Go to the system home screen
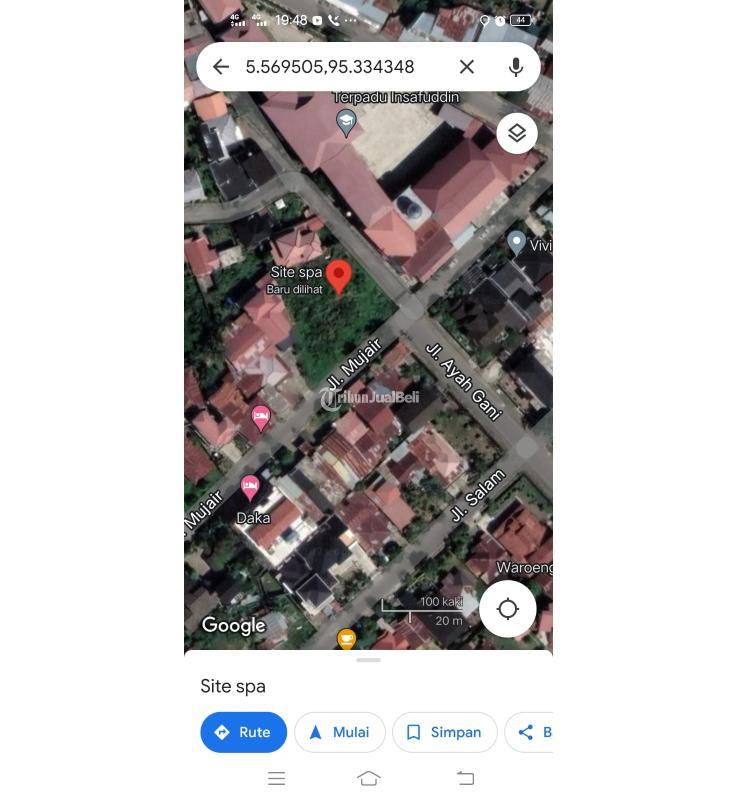738x800 pixels. (x=368, y=778)
